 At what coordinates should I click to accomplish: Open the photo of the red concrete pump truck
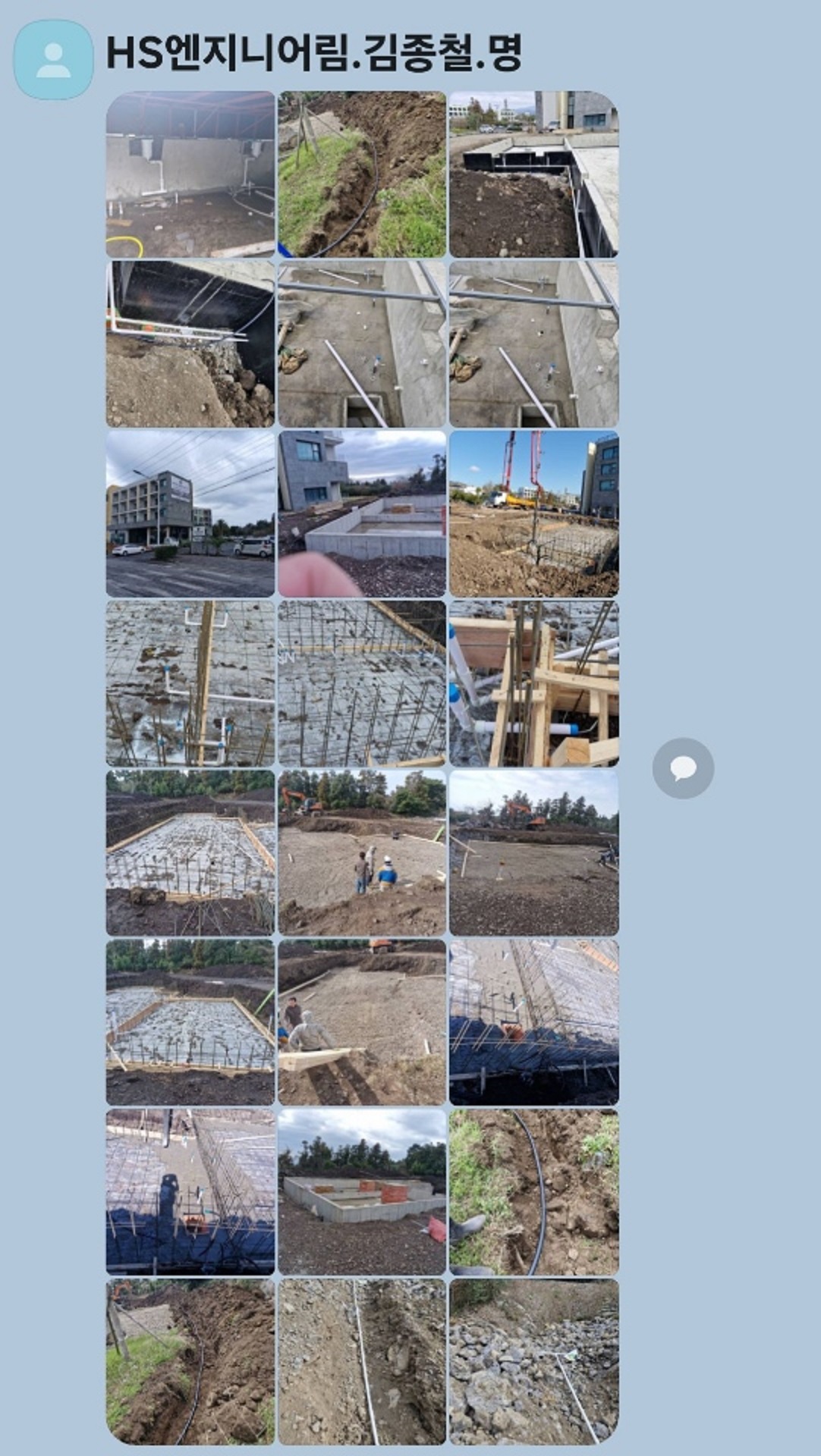point(533,514)
